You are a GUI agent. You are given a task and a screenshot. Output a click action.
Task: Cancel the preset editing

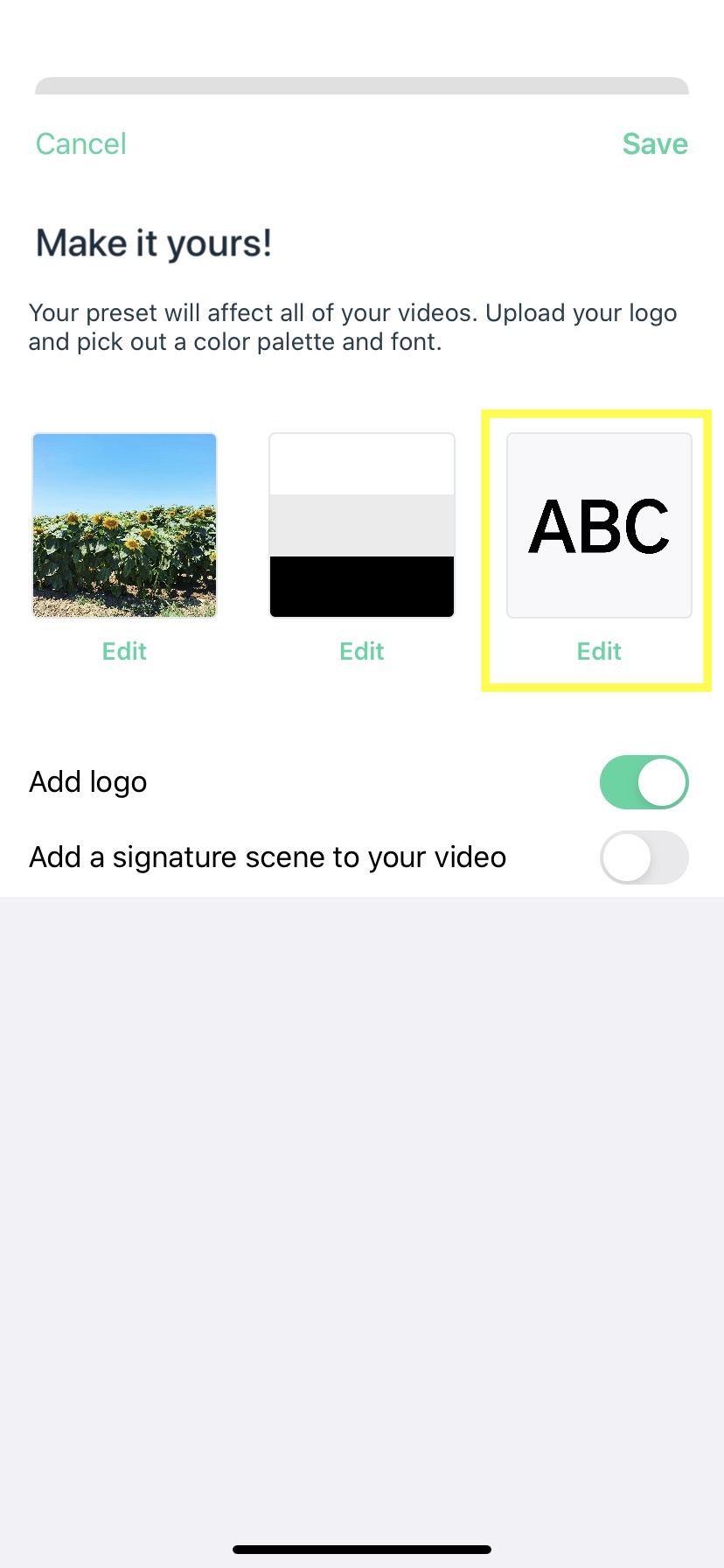[80, 143]
